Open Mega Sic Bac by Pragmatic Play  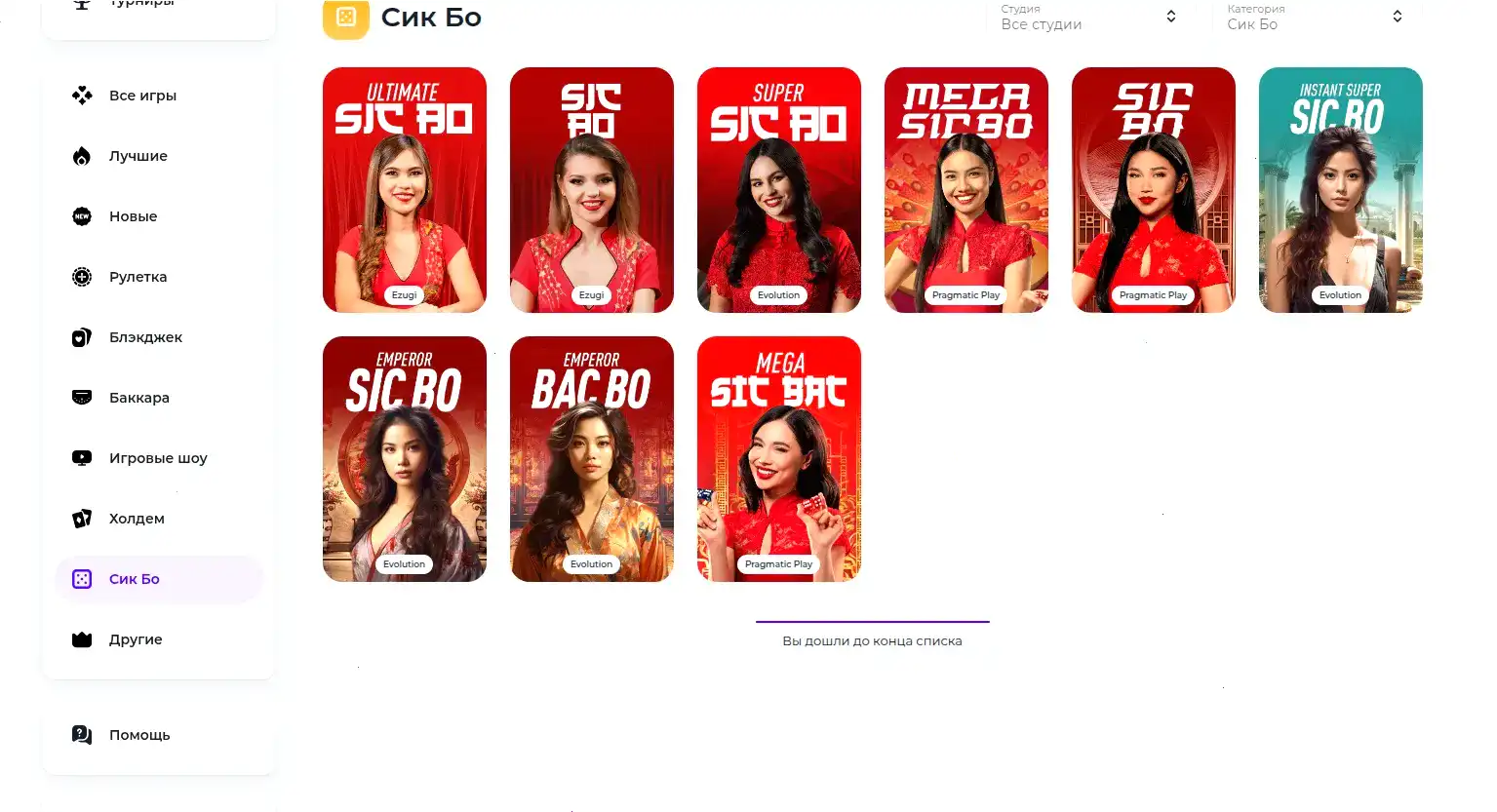pos(778,459)
